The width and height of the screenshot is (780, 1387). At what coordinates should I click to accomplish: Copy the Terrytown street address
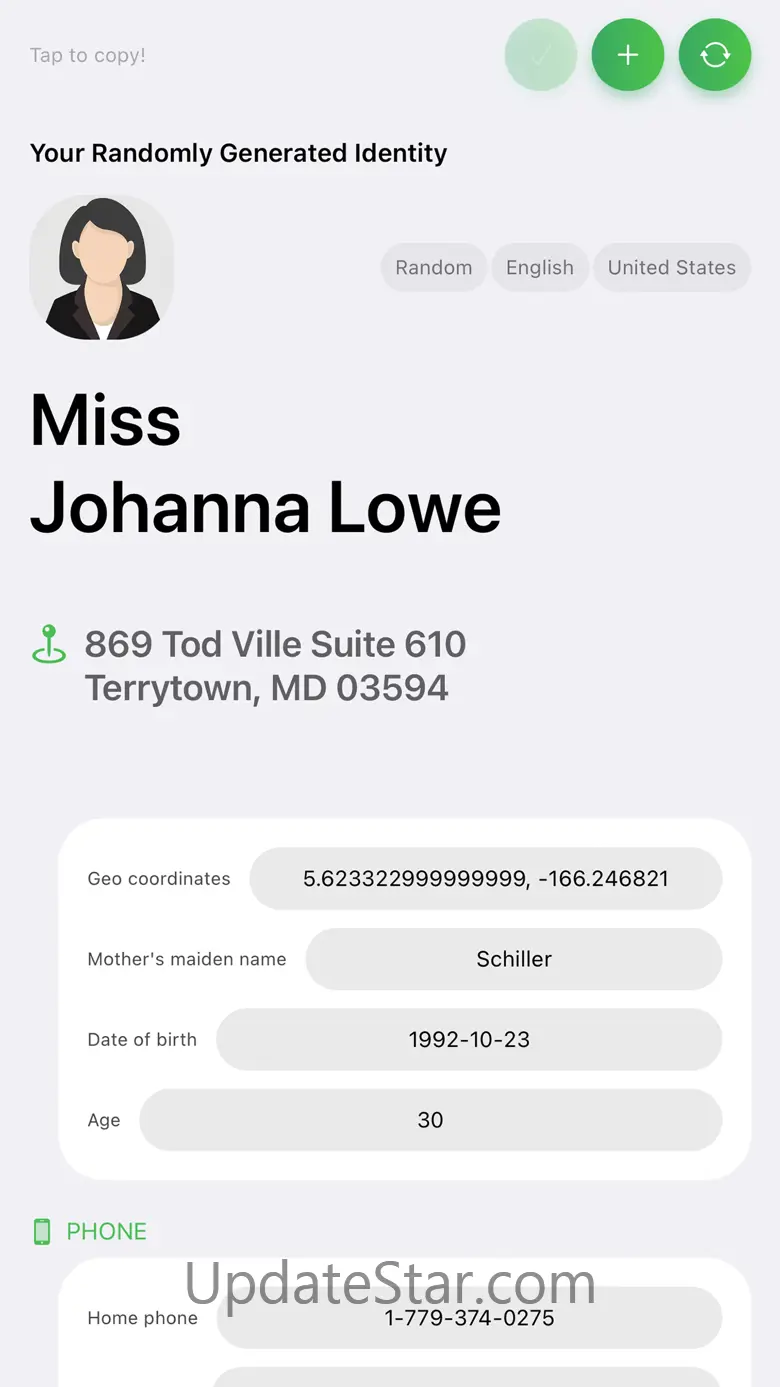tap(275, 666)
